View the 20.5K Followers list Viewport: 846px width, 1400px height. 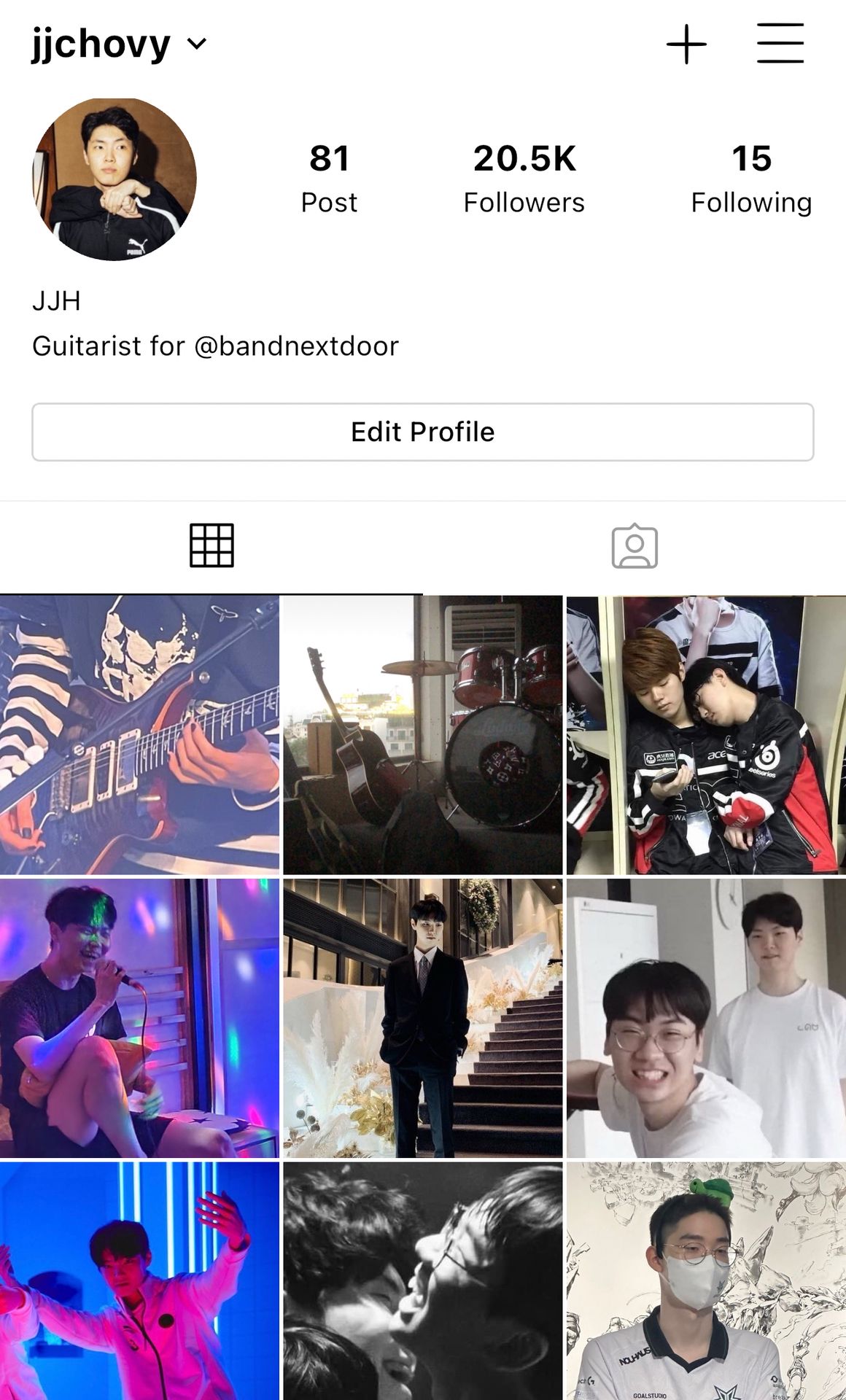pos(524,179)
